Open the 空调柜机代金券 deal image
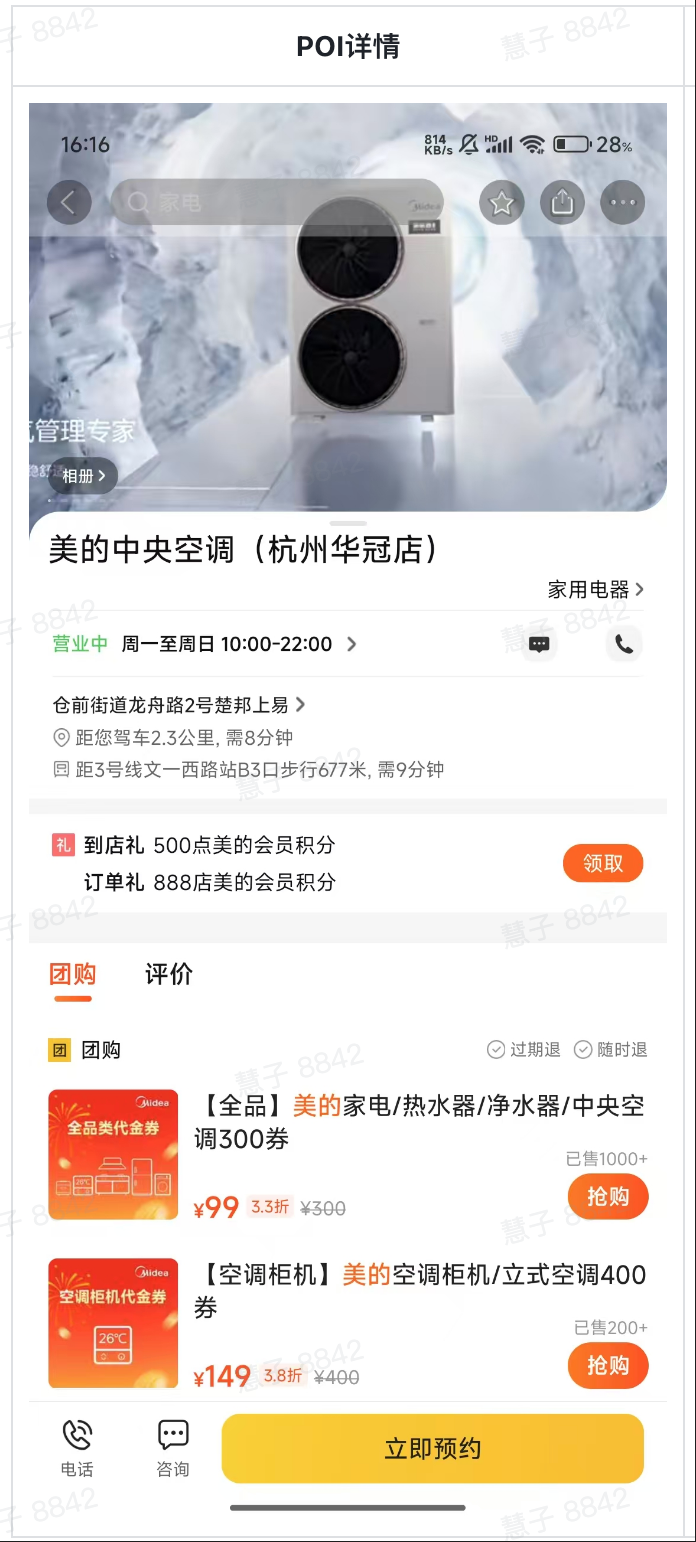Image resolution: width=696 pixels, height=1542 pixels. pyautogui.click(x=113, y=1323)
